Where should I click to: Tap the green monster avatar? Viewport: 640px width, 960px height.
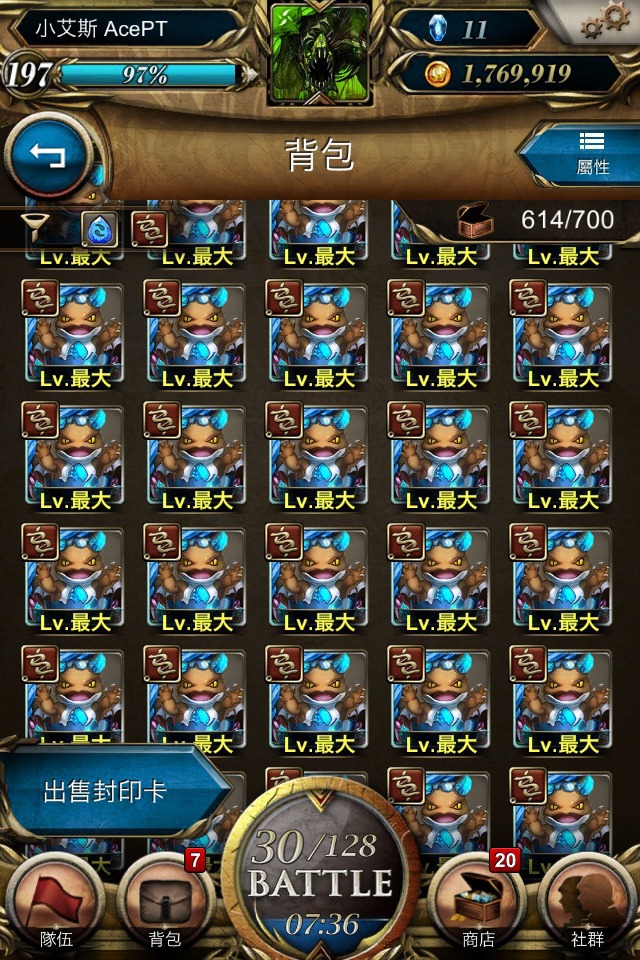pos(320,50)
